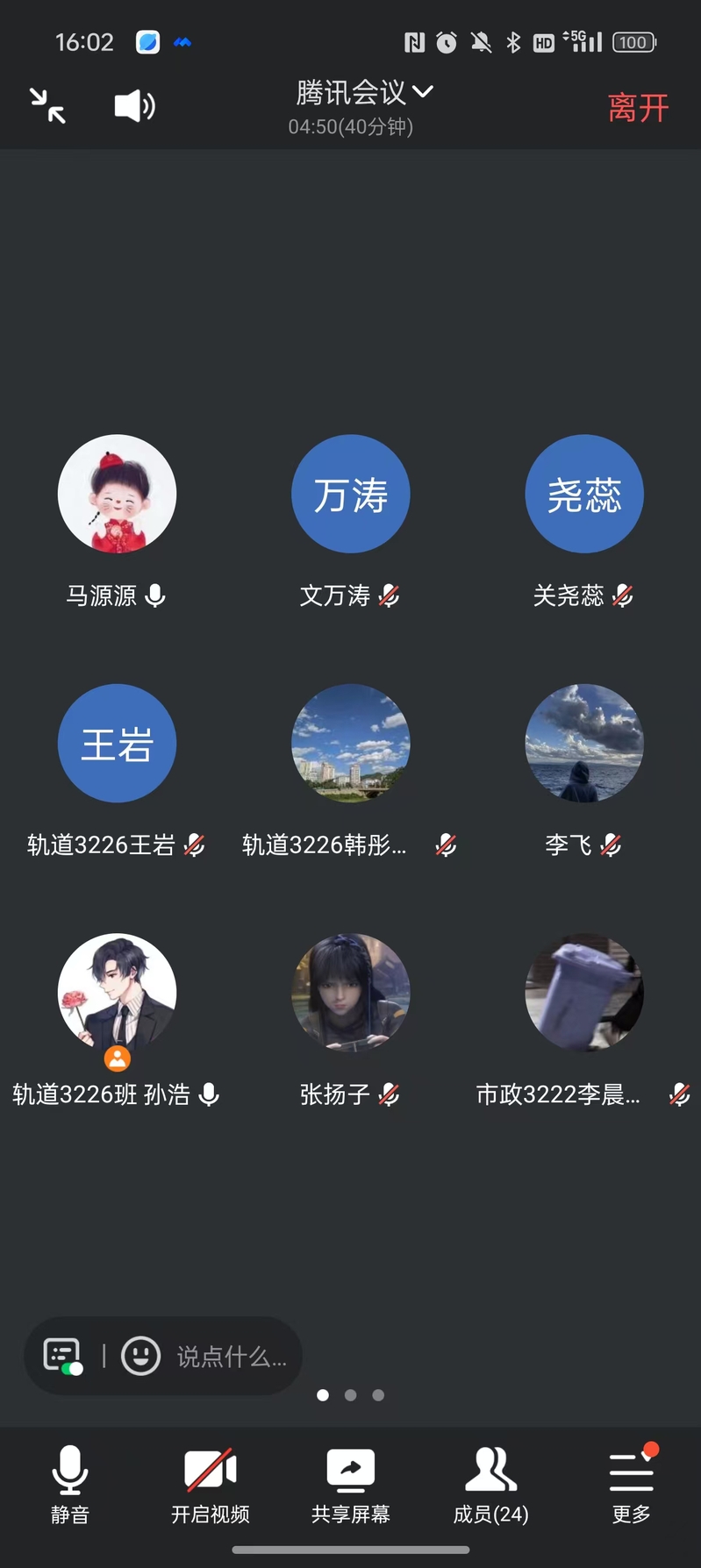
Task: Select participant 轨道3226王岩
Action: coord(117,744)
